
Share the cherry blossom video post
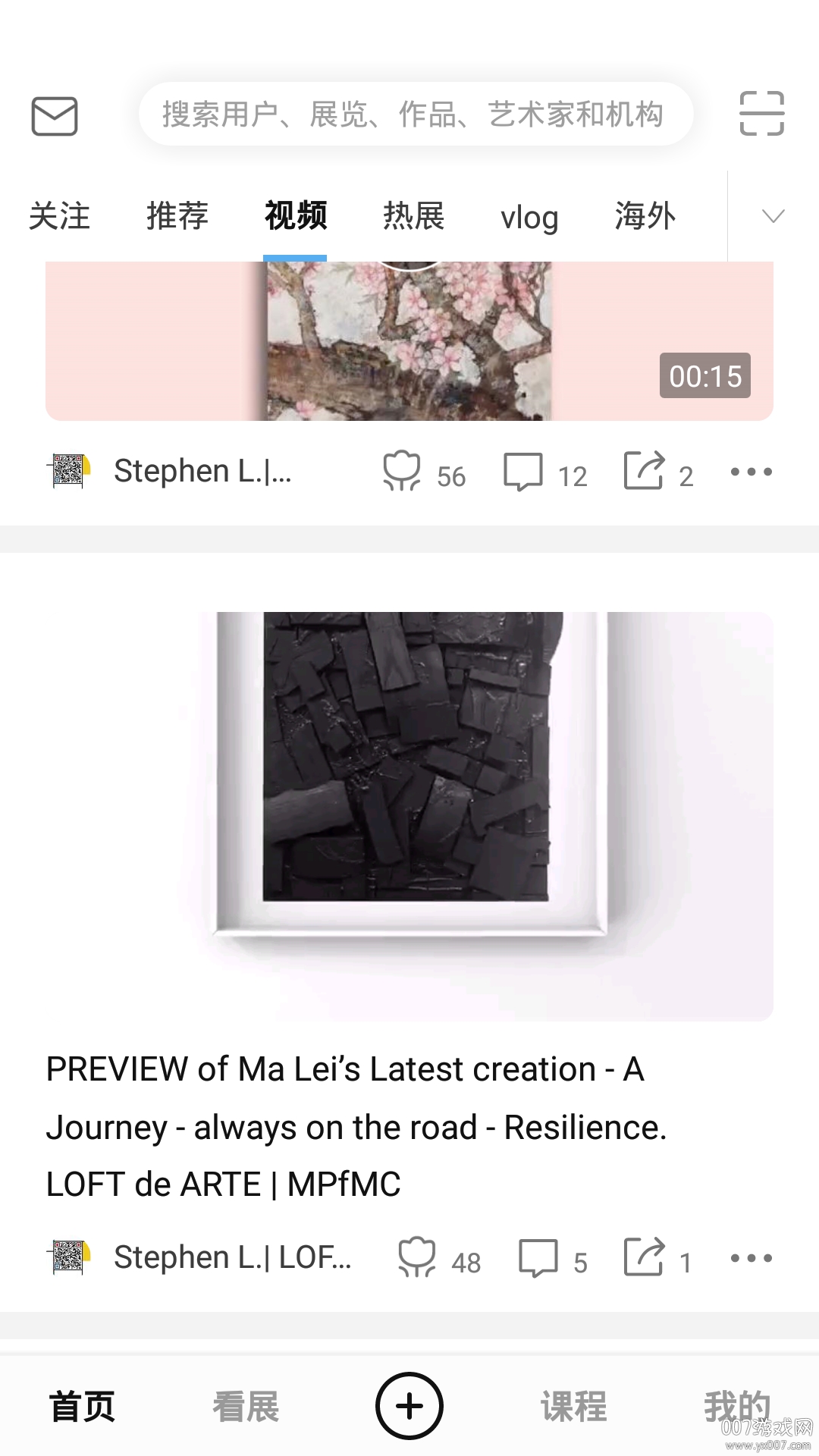pyautogui.click(x=644, y=471)
